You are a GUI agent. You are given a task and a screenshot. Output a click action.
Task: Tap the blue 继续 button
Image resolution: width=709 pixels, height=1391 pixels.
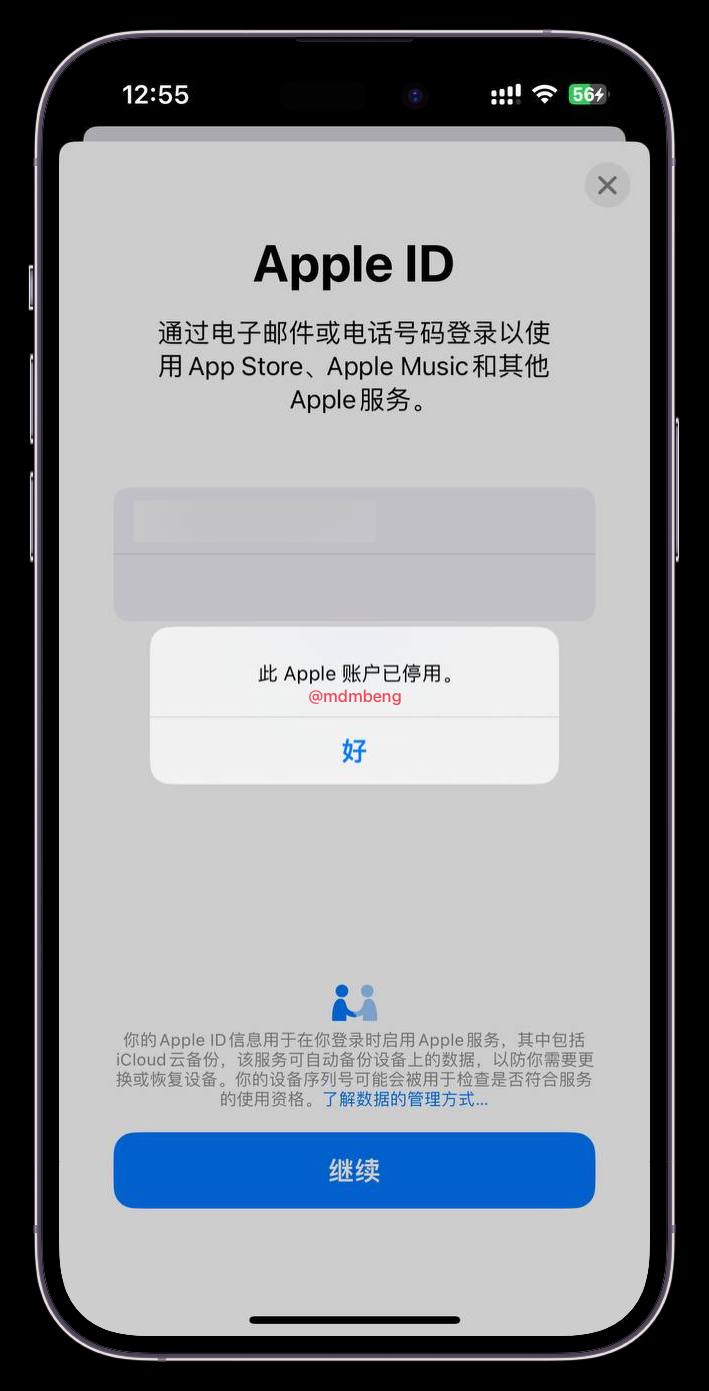coord(354,1170)
